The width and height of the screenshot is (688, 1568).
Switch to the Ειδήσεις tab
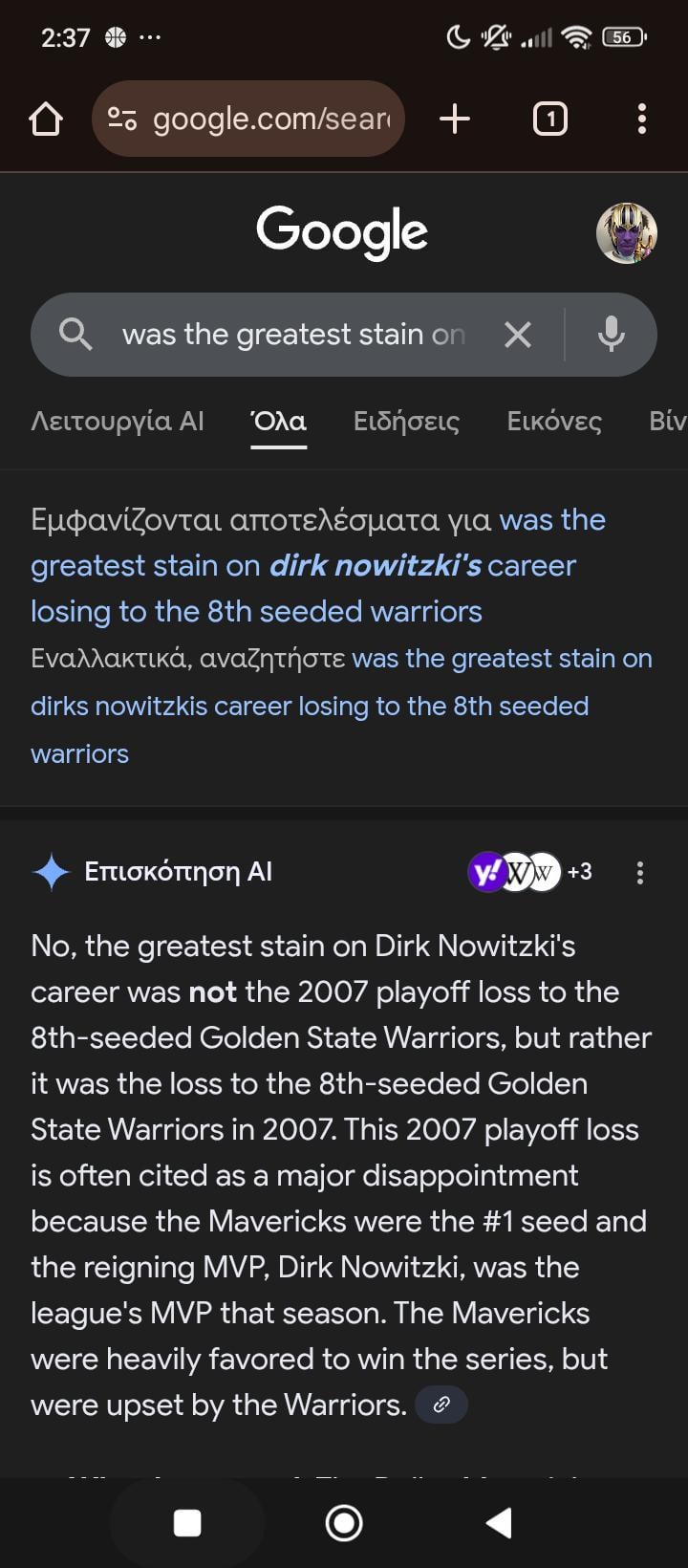(406, 422)
